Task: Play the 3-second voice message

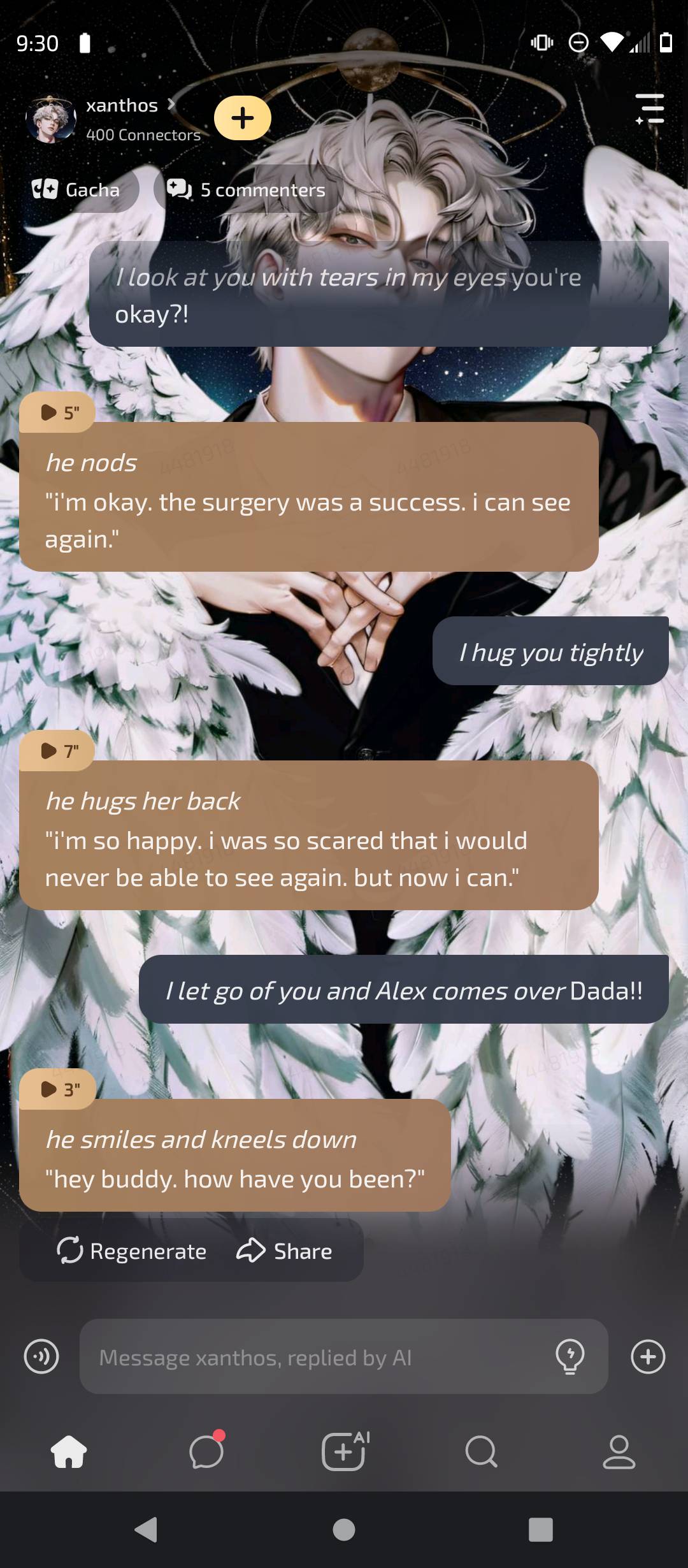Action: click(x=58, y=1089)
